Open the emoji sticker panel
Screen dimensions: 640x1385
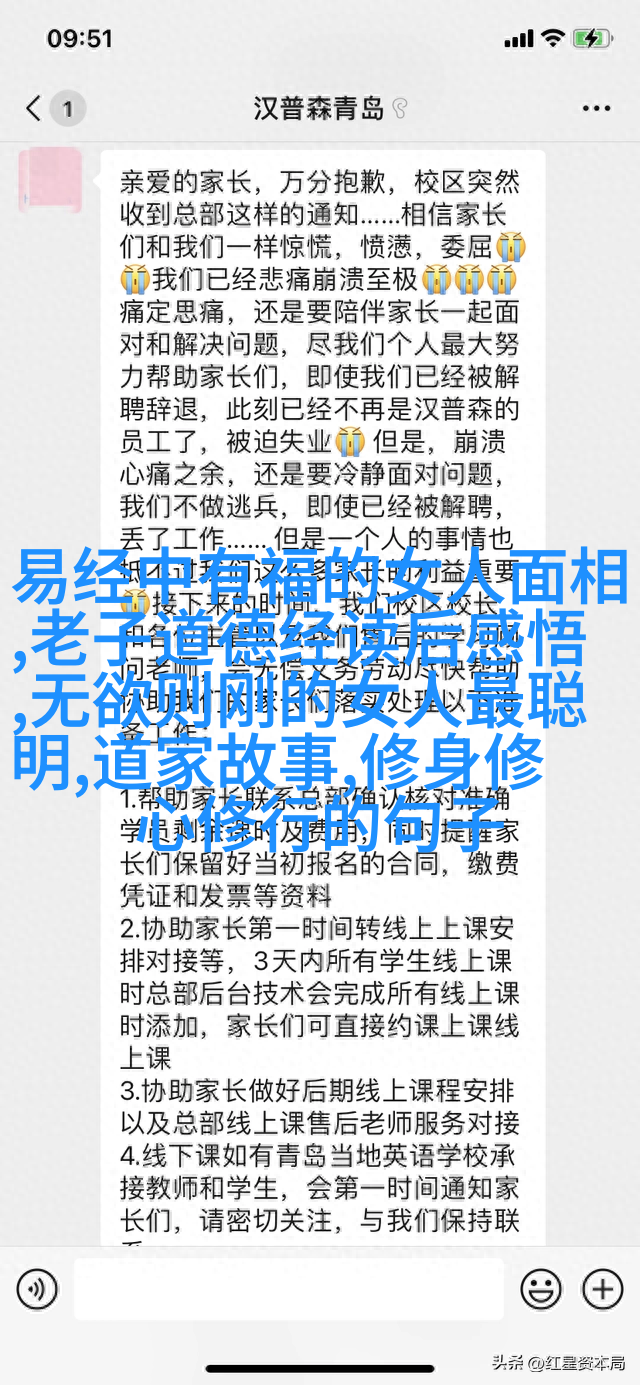tap(541, 1288)
